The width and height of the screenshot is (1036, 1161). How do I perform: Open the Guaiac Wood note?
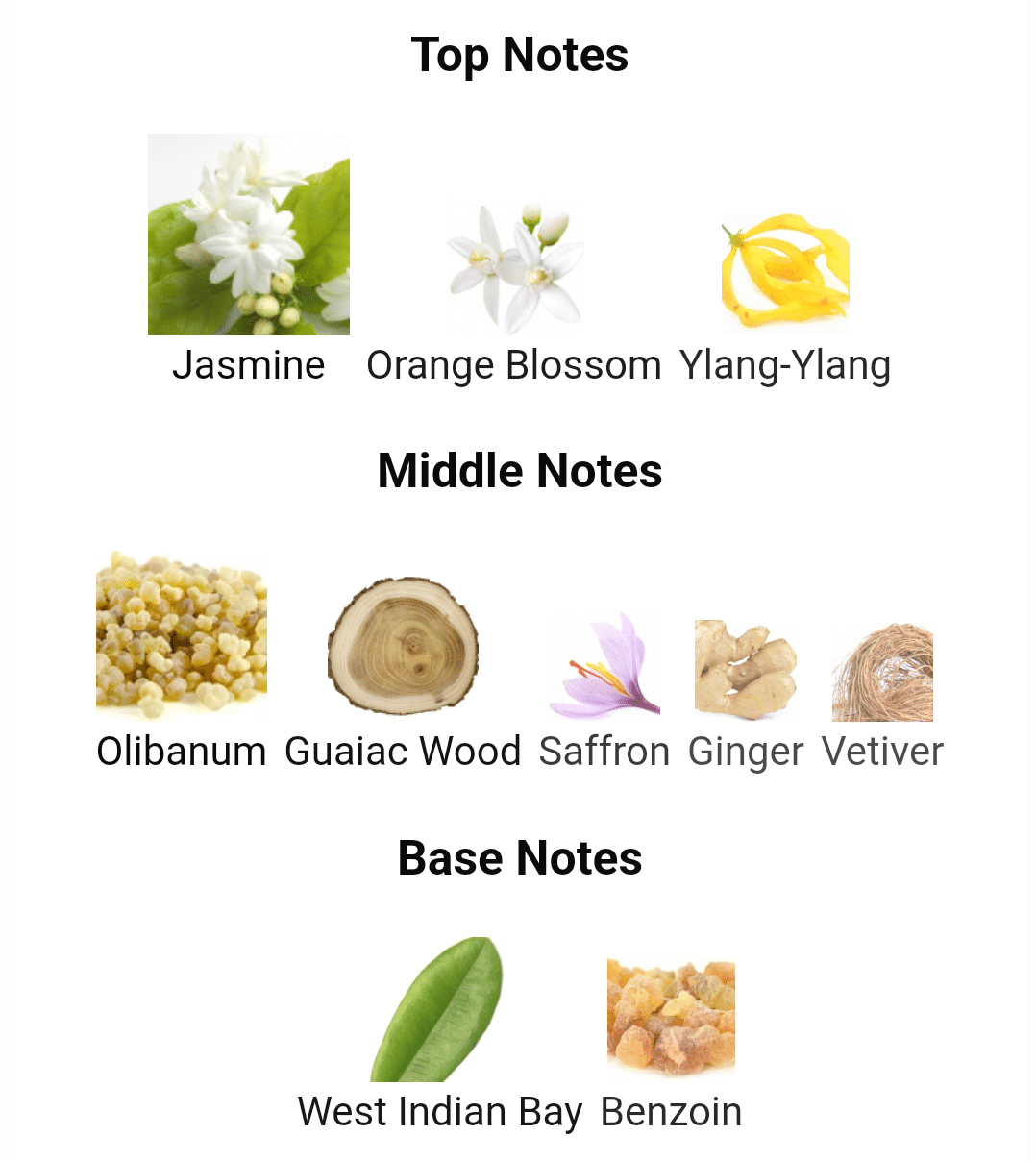(403, 674)
